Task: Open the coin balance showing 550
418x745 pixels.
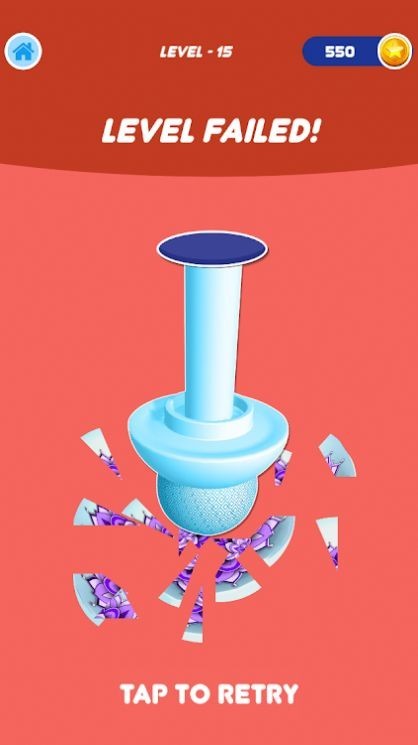Action: coord(357,51)
